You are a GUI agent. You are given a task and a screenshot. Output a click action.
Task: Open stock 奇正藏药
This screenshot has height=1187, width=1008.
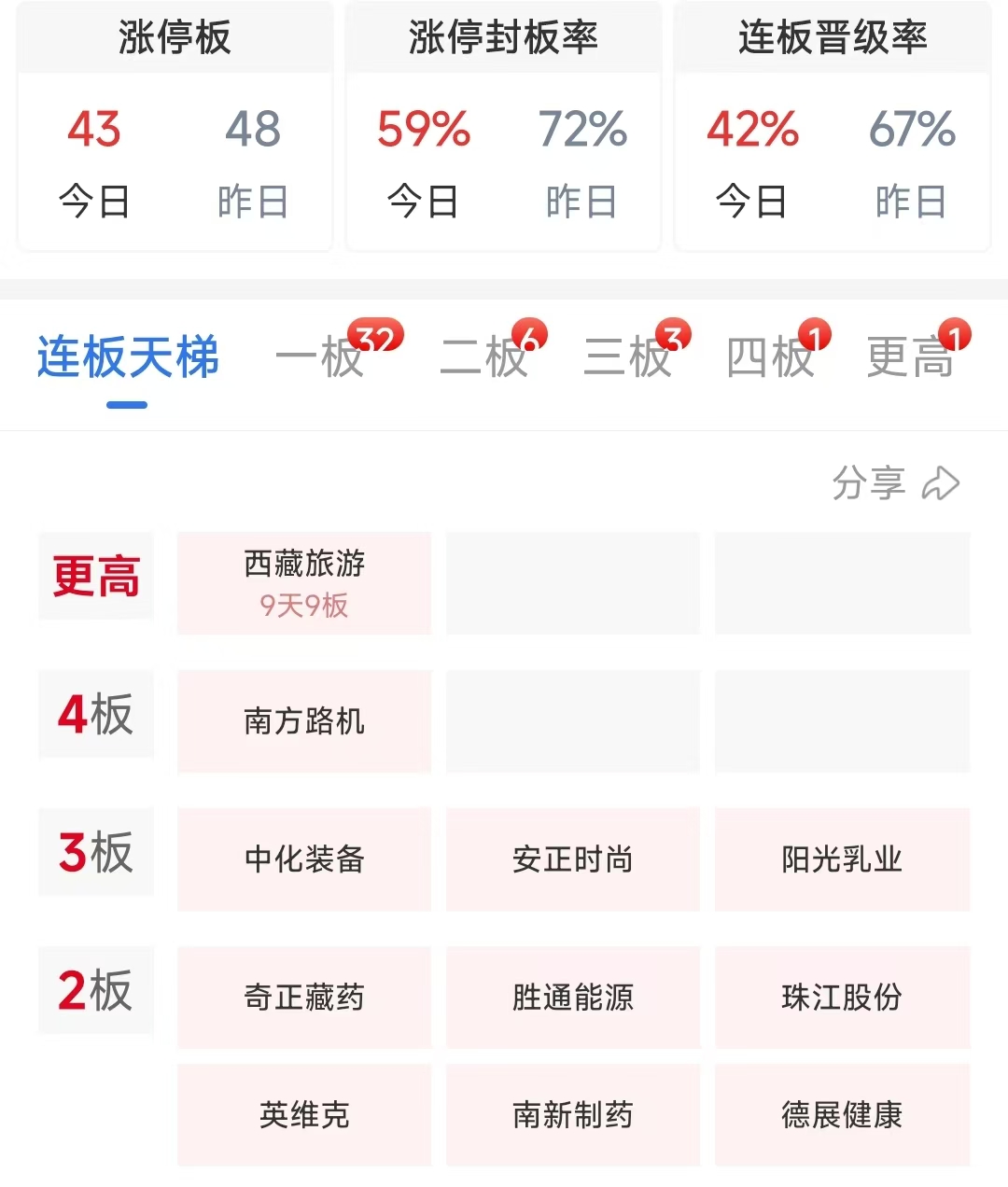pyautogui.click(x=304, y=998)
